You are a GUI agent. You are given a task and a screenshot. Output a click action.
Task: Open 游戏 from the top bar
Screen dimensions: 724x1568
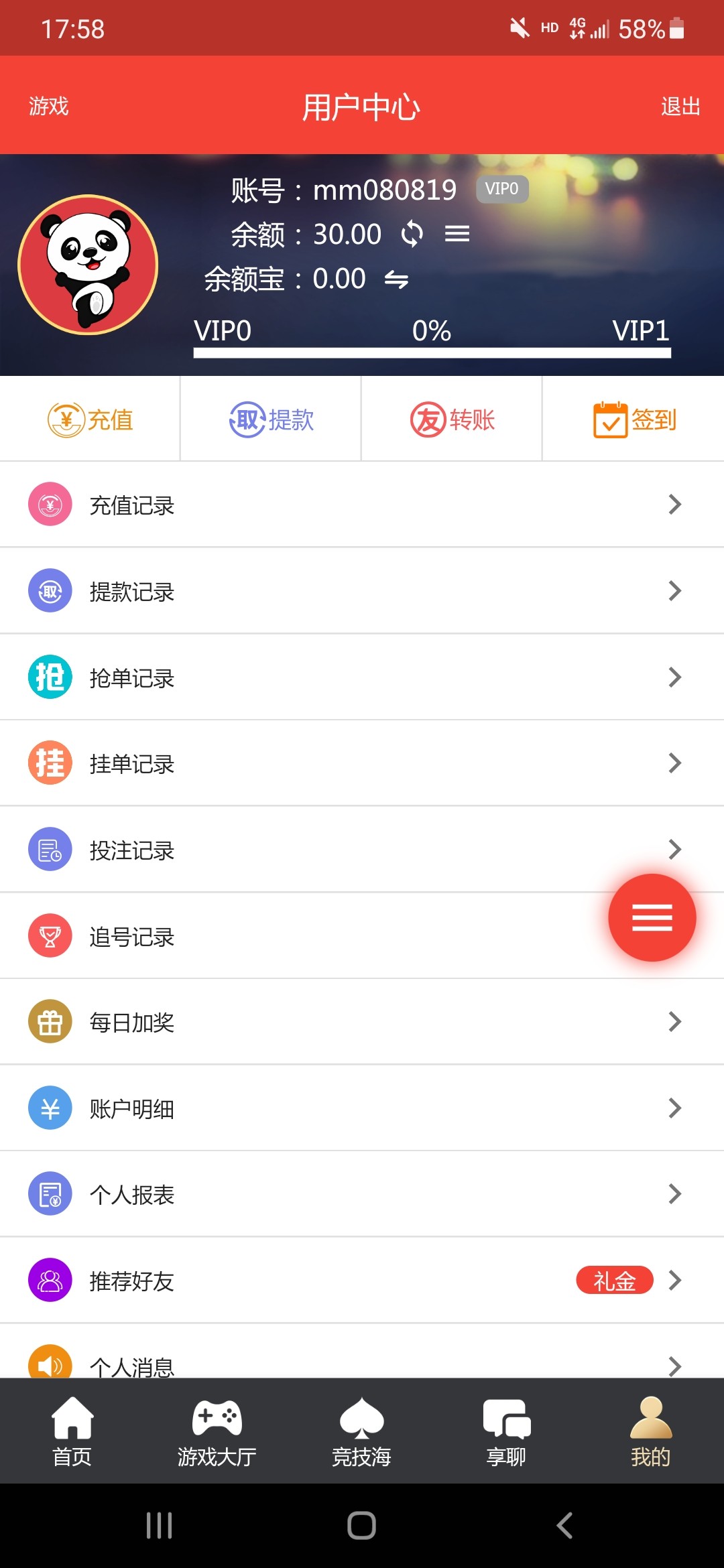[48, 106]
